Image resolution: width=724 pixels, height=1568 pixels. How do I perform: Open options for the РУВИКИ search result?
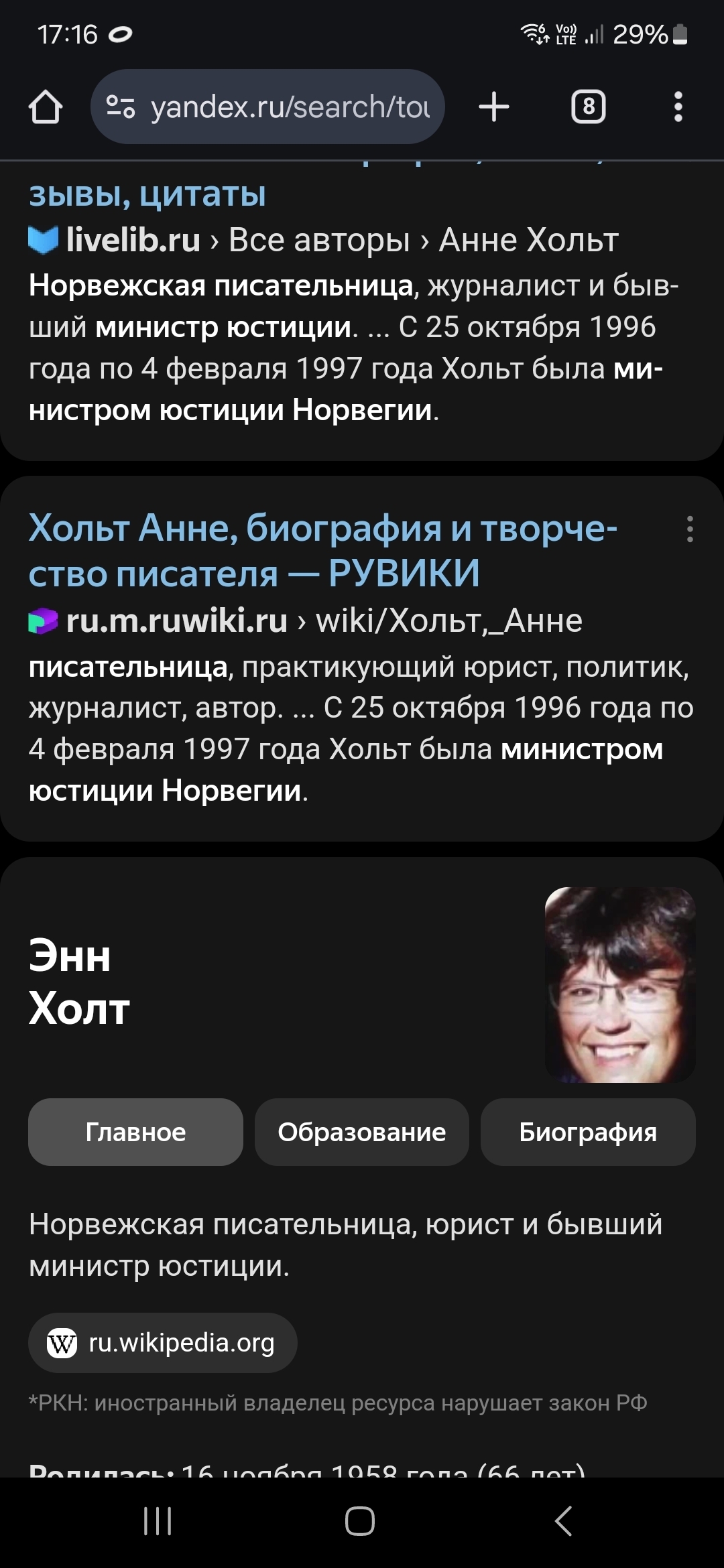pos(690,529)
